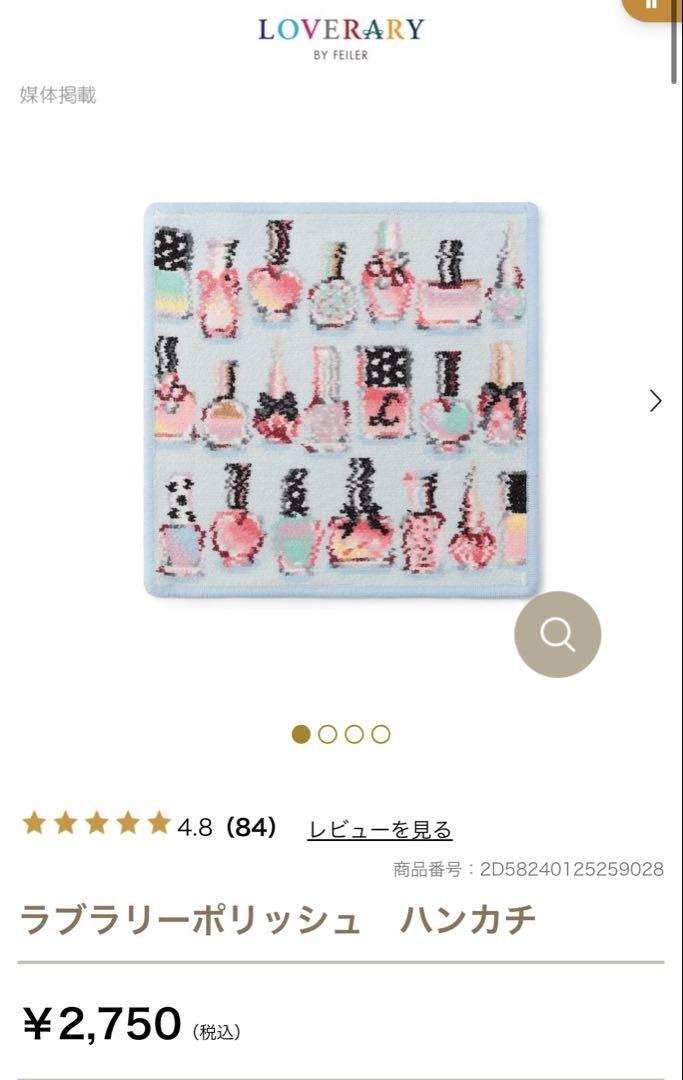The width and height of the screenshot is (683, 1080).
Task: Jump to the fourth image indicator dot
Action: [381, 734]
